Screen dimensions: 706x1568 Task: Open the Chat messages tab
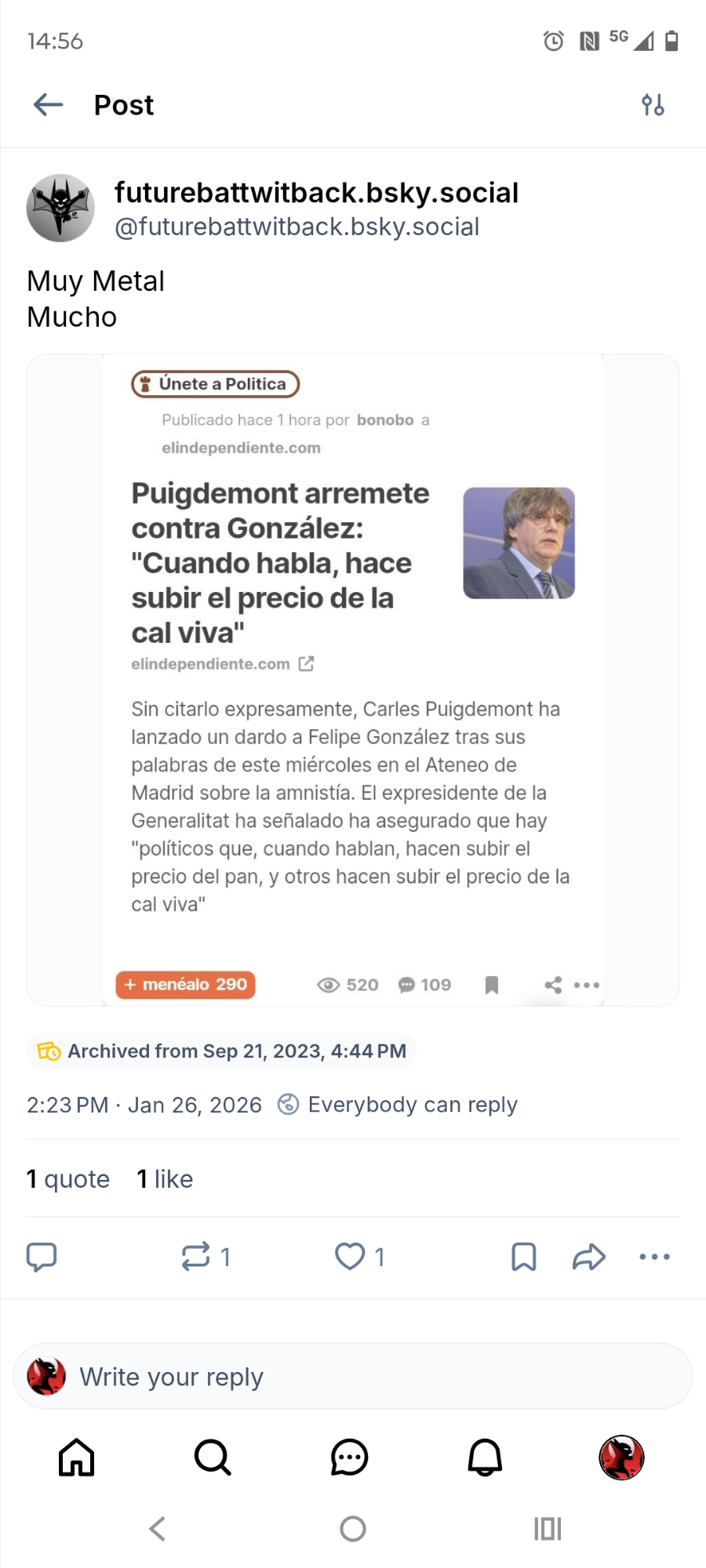tap(349, 1457)
